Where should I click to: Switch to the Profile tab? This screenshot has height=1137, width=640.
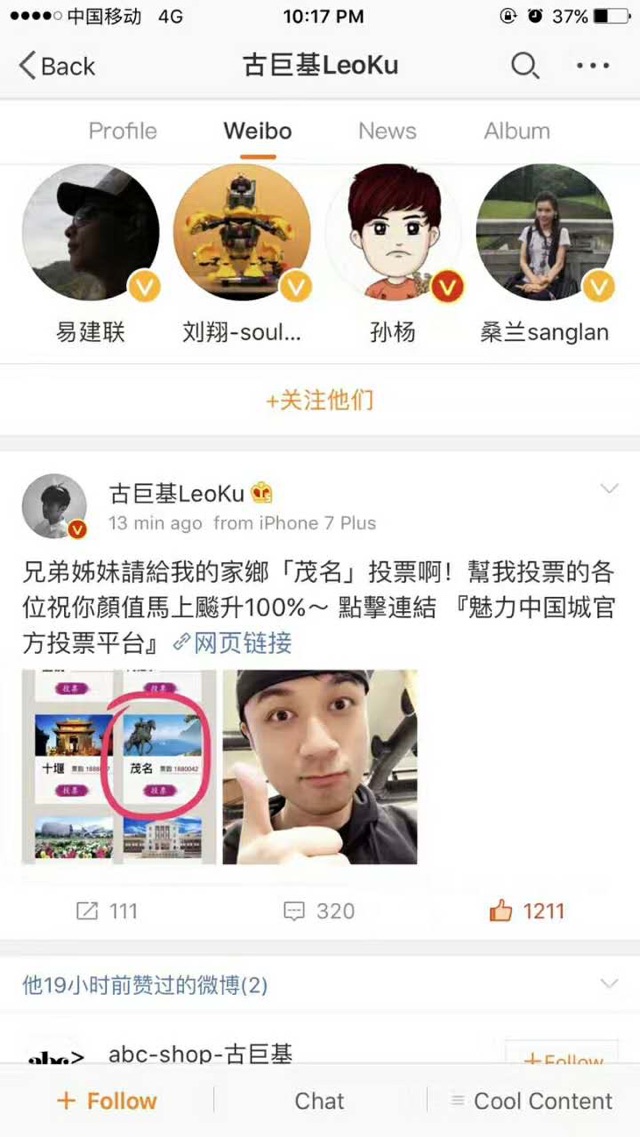pos(123,131)
